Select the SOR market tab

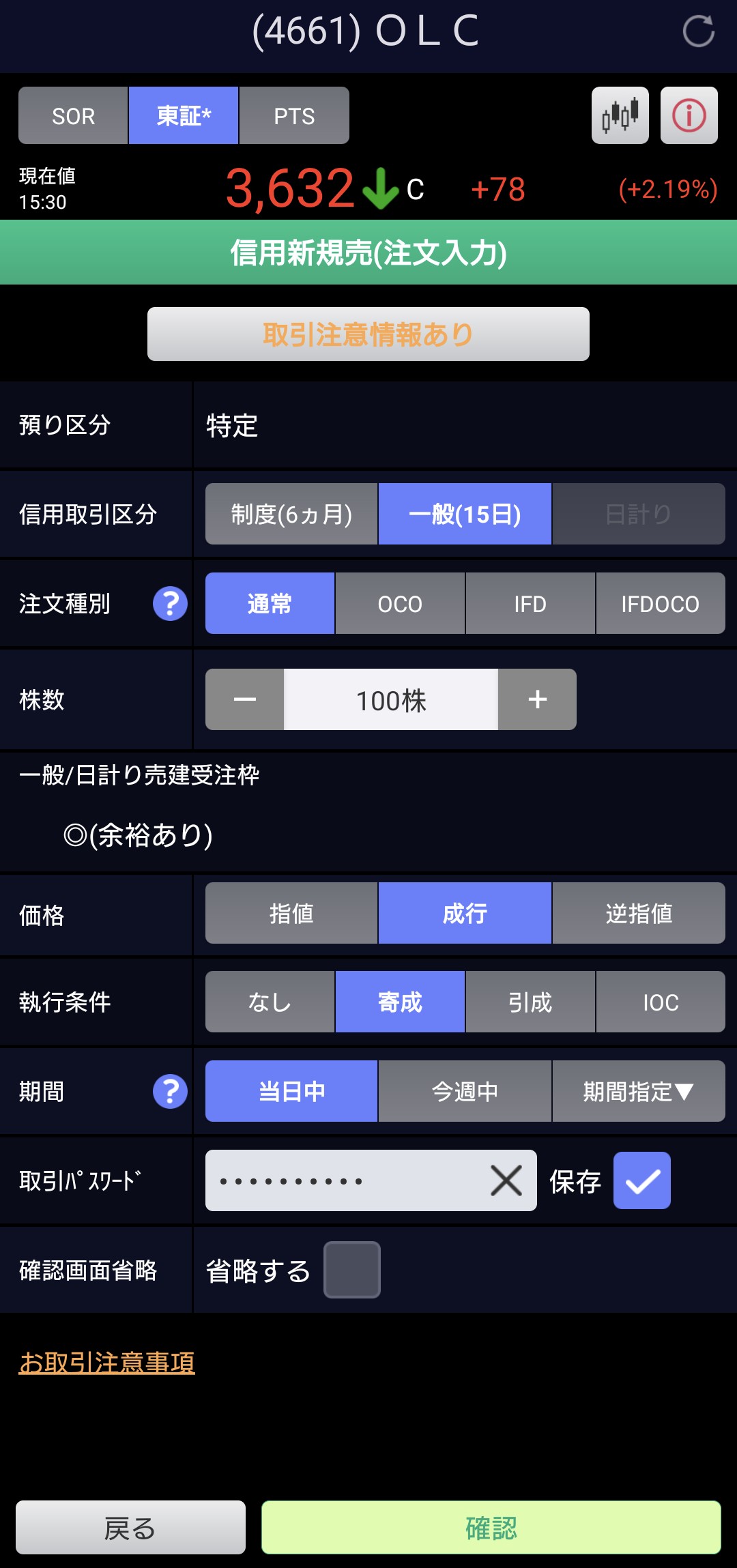click(73, 116)
